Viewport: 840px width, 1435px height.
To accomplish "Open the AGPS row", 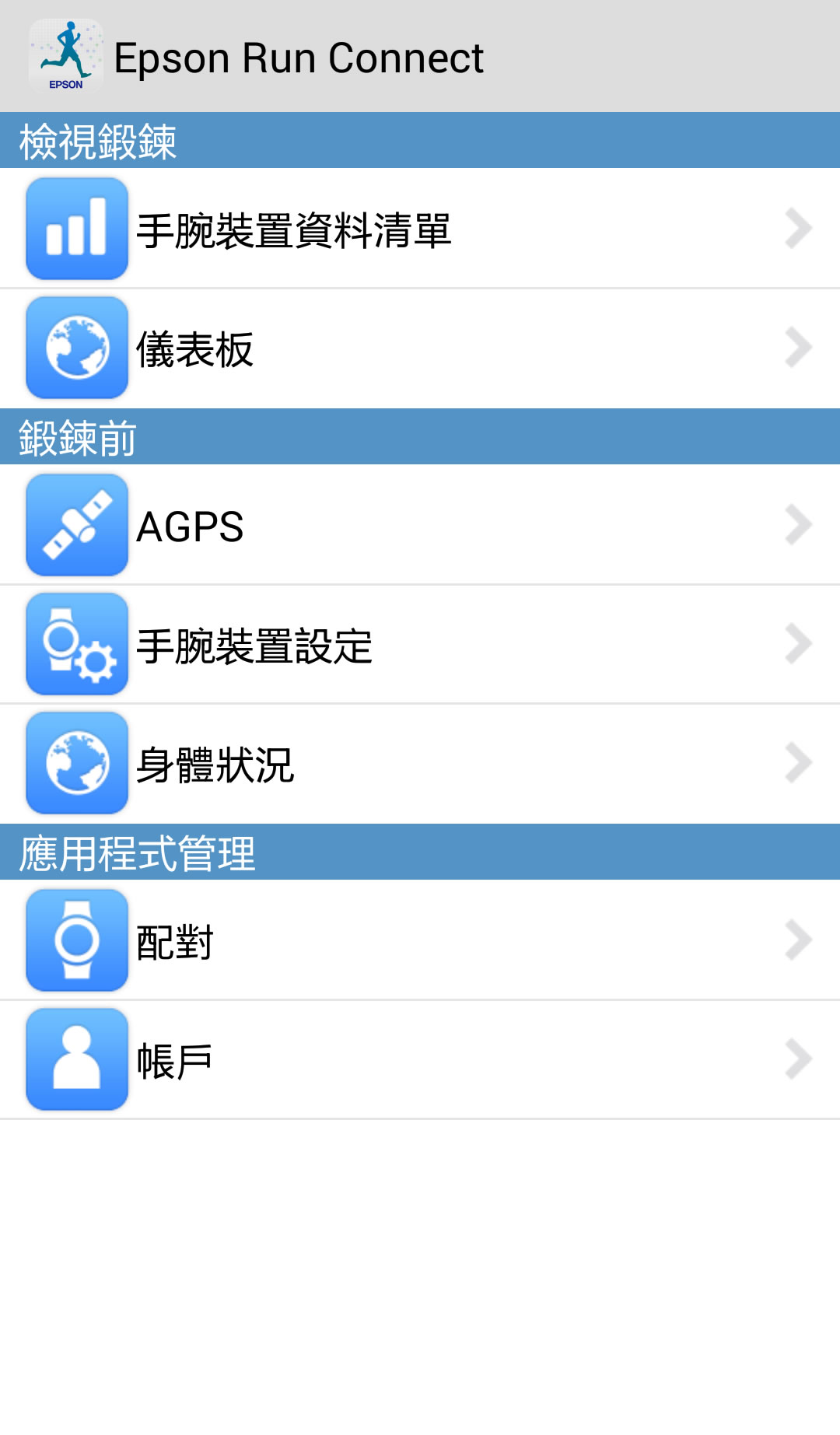I will point(420,525).
